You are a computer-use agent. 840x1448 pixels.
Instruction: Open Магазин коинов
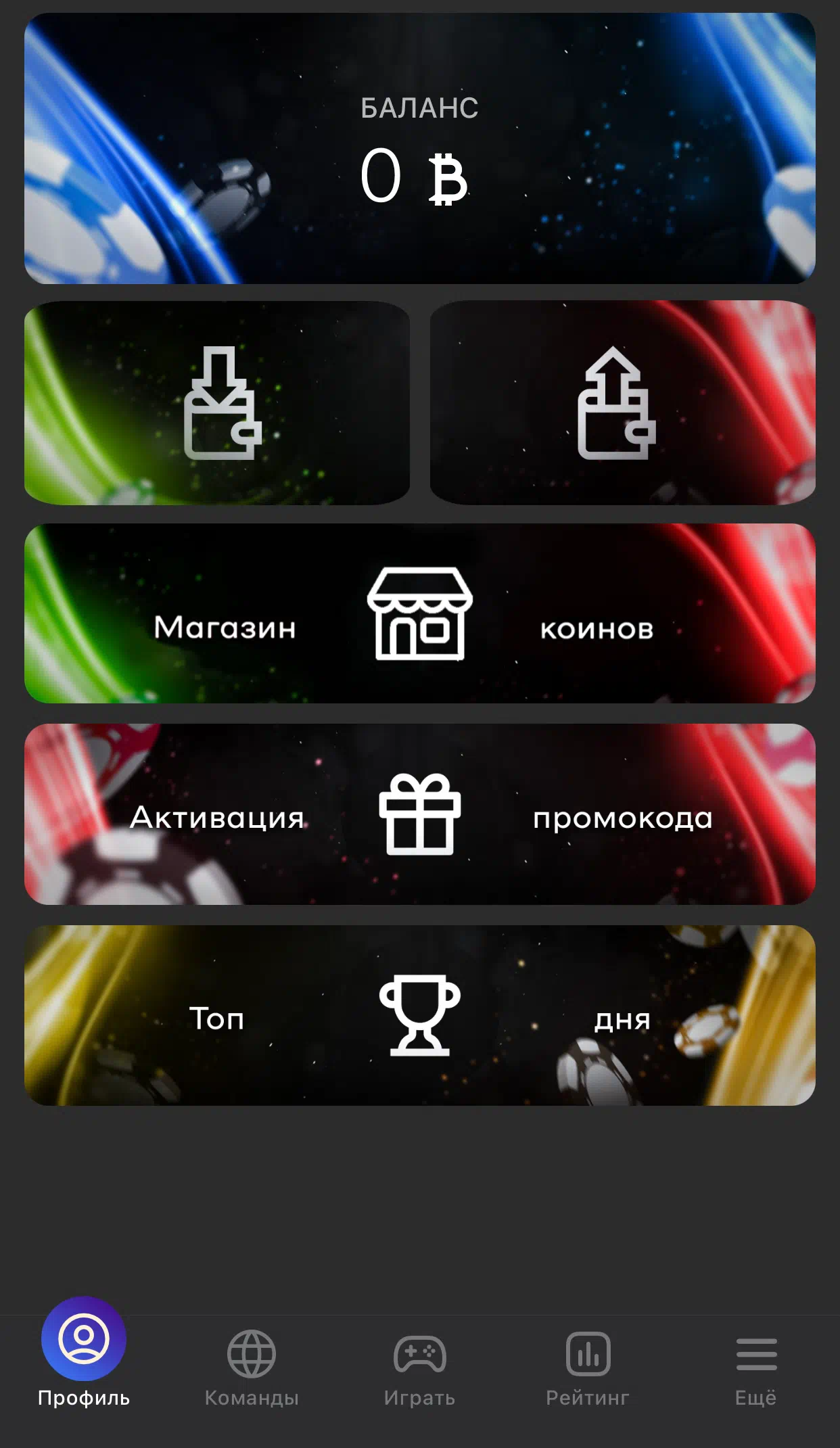[x=420, y=613]
